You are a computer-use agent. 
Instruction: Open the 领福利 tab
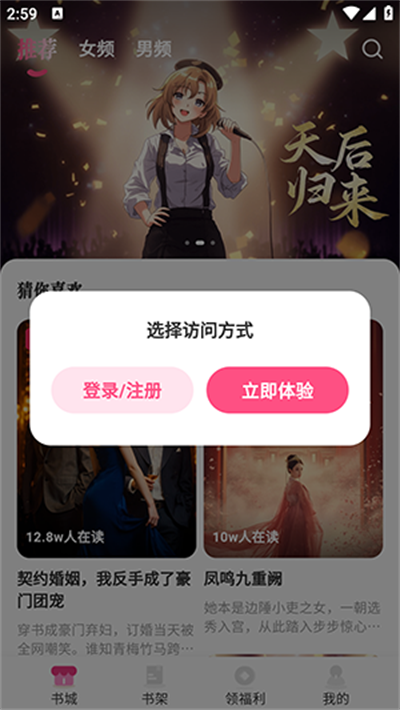pyautogui.click(x=245, y=686)
